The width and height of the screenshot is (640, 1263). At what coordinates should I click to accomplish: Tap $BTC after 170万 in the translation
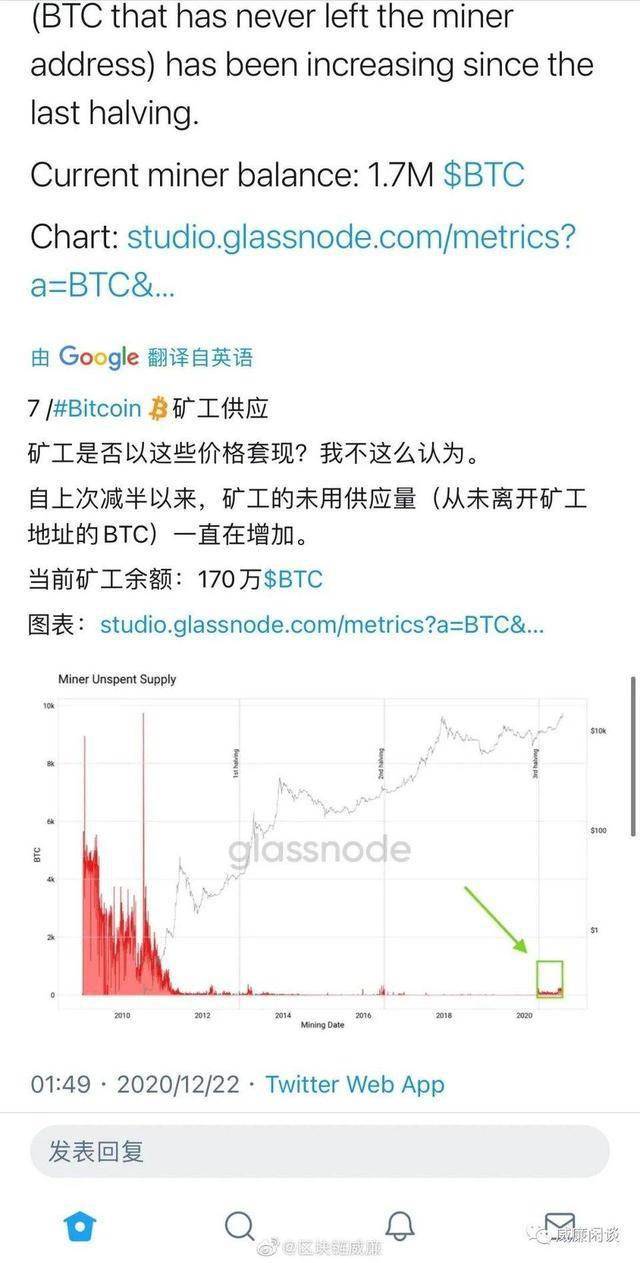point(293,579)
